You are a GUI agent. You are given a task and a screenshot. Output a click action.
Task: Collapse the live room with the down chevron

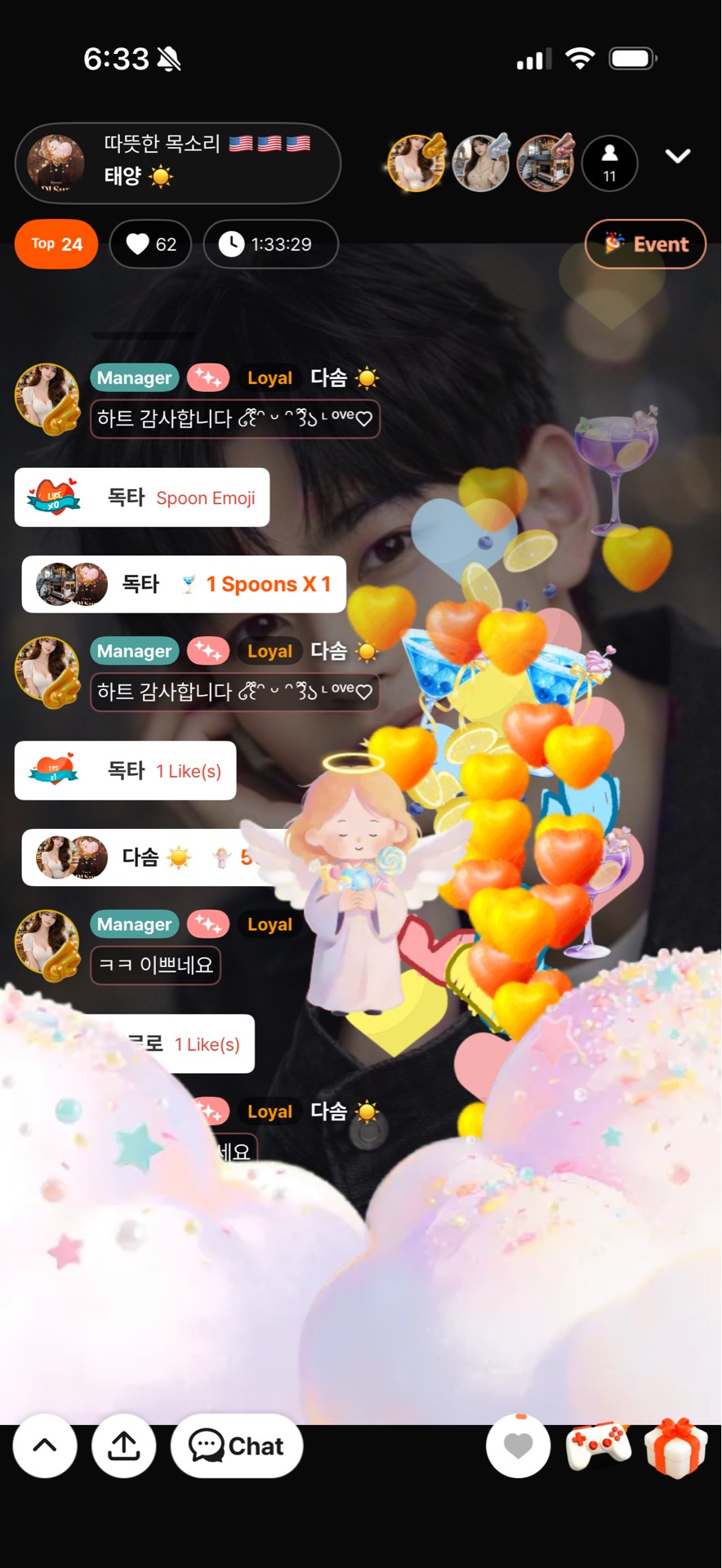click(x=678, y=156)
